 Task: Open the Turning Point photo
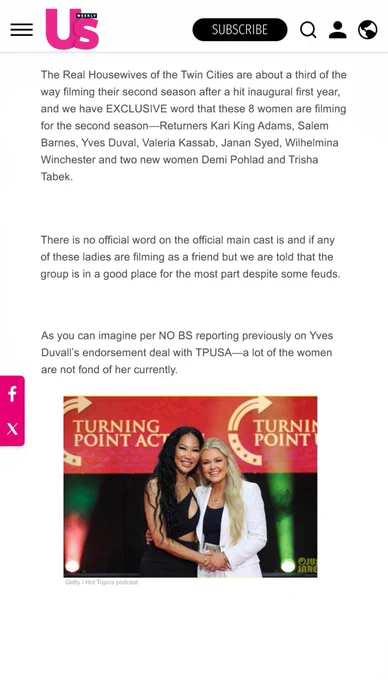click(x=190, y=487)
